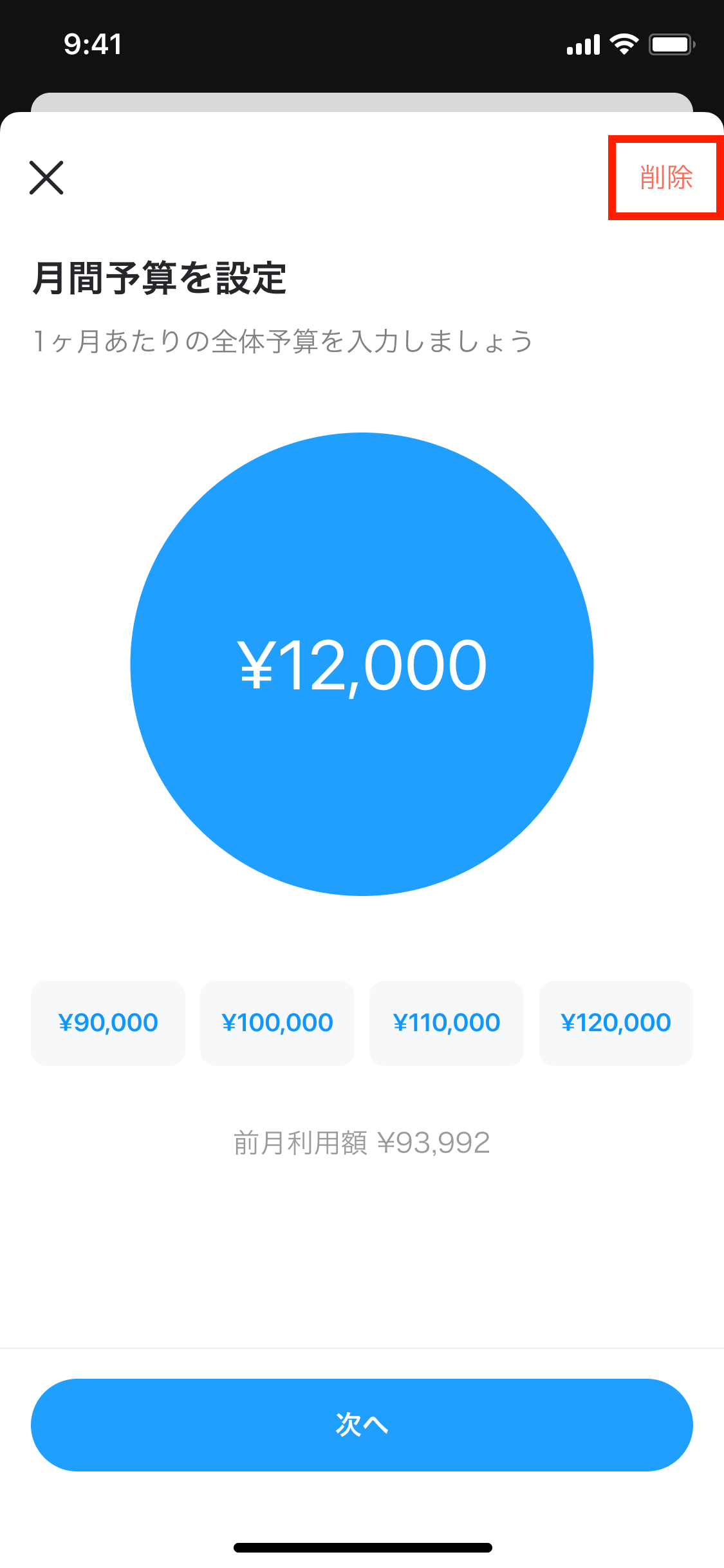Set budget to ¥120,000 preset
The height and width of the screenshot is (1568, 724).
pos(616,1023)
